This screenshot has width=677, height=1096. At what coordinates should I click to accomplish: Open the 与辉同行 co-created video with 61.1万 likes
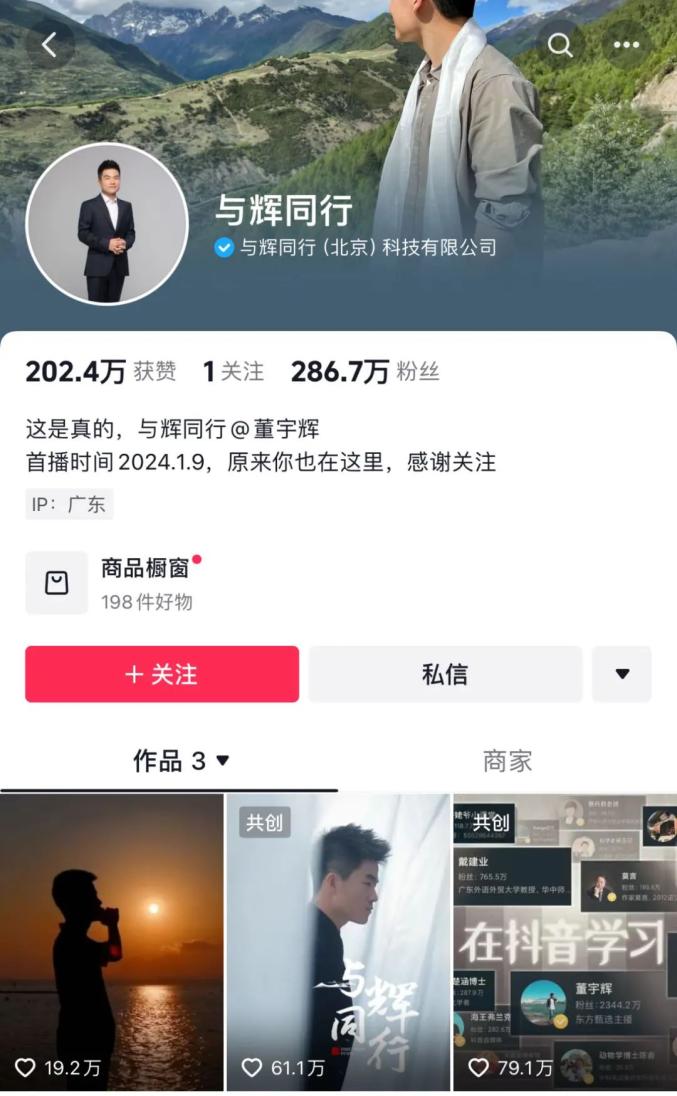point(338,940)
